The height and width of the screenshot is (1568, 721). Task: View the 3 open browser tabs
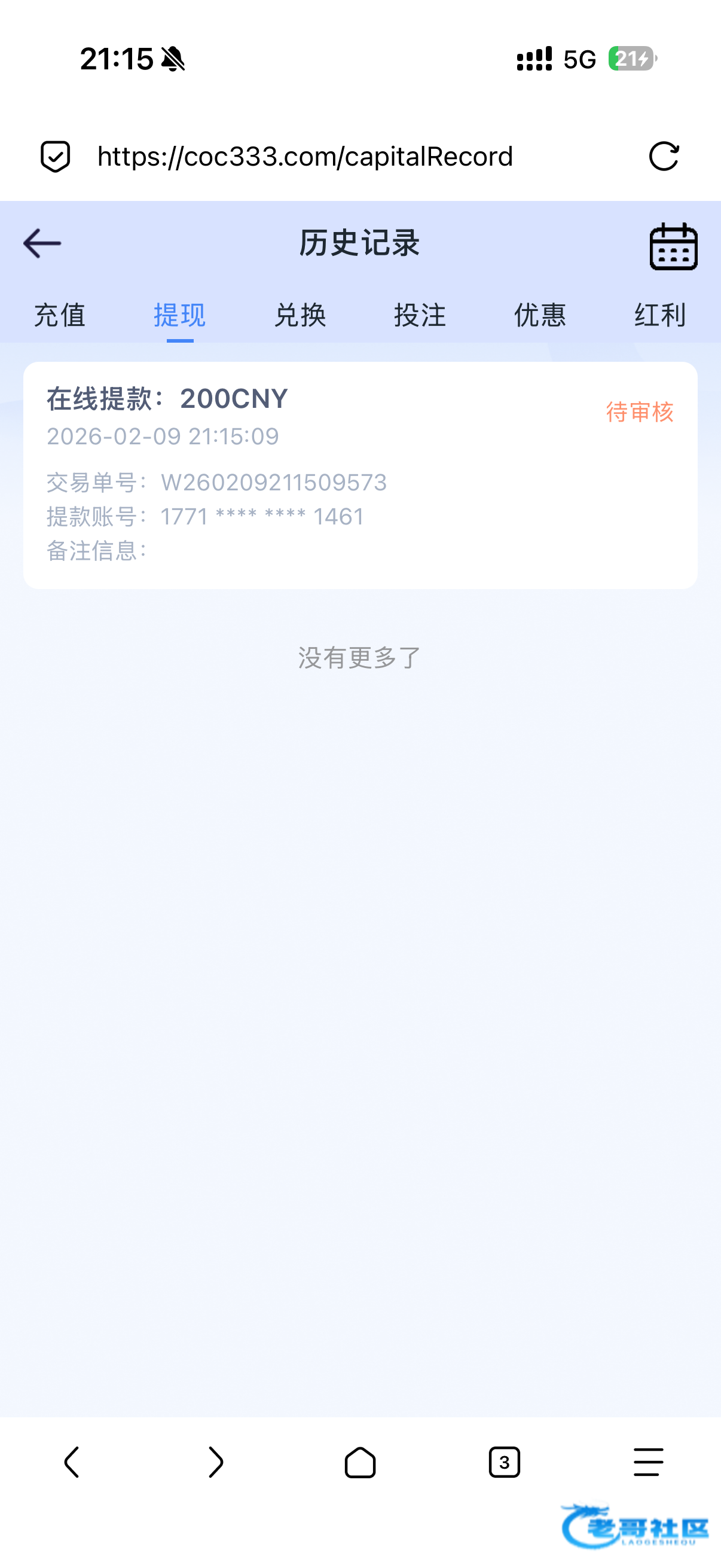pyautogui.click(x=505, y=1462)
